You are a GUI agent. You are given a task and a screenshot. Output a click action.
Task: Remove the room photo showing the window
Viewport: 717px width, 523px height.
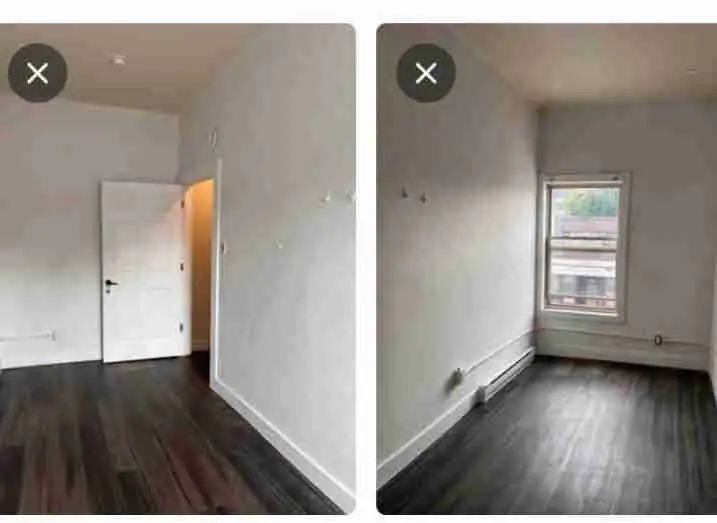[426, 73]
